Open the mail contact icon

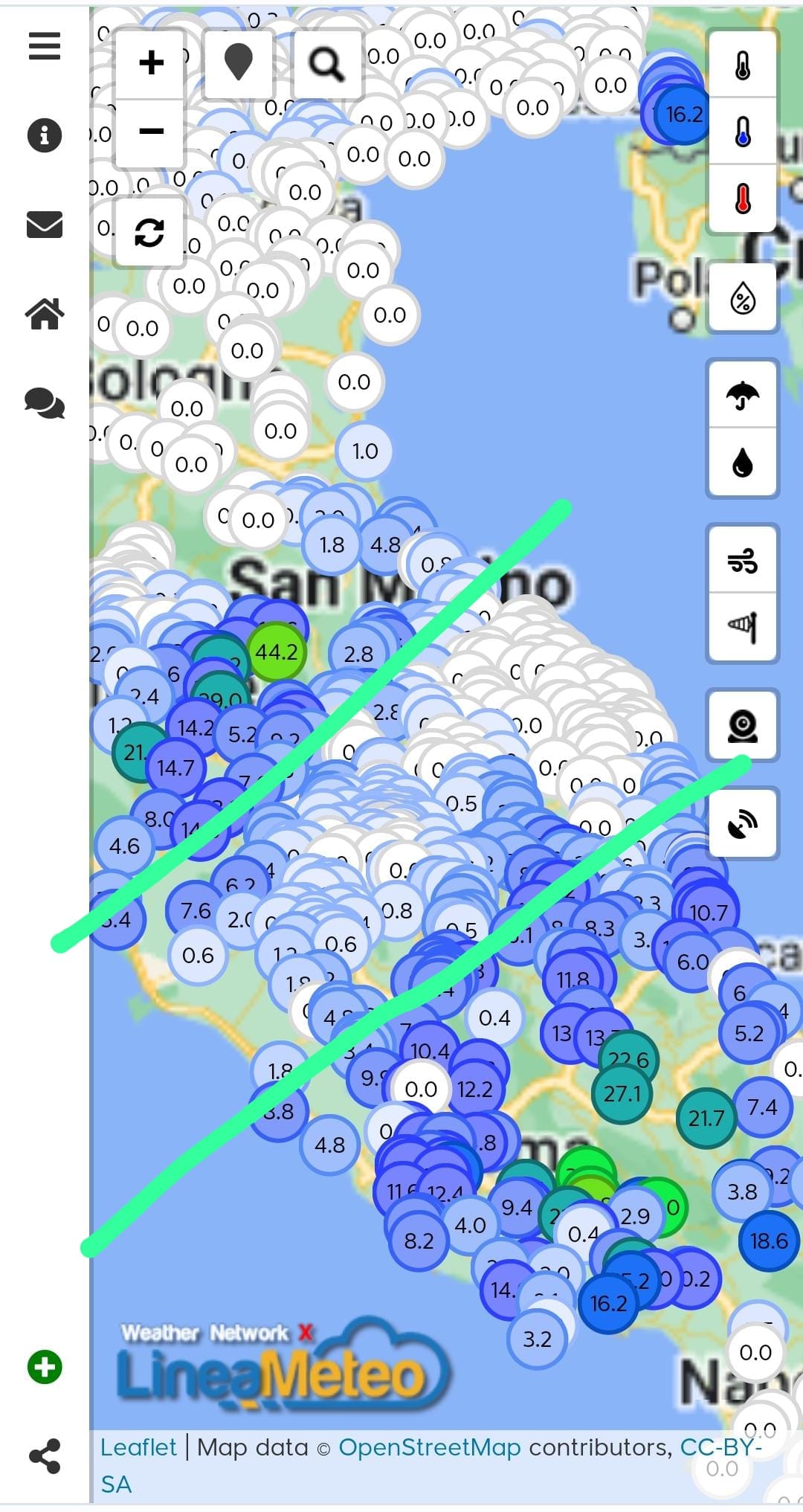pyautogui.click(x=45, y=225)
